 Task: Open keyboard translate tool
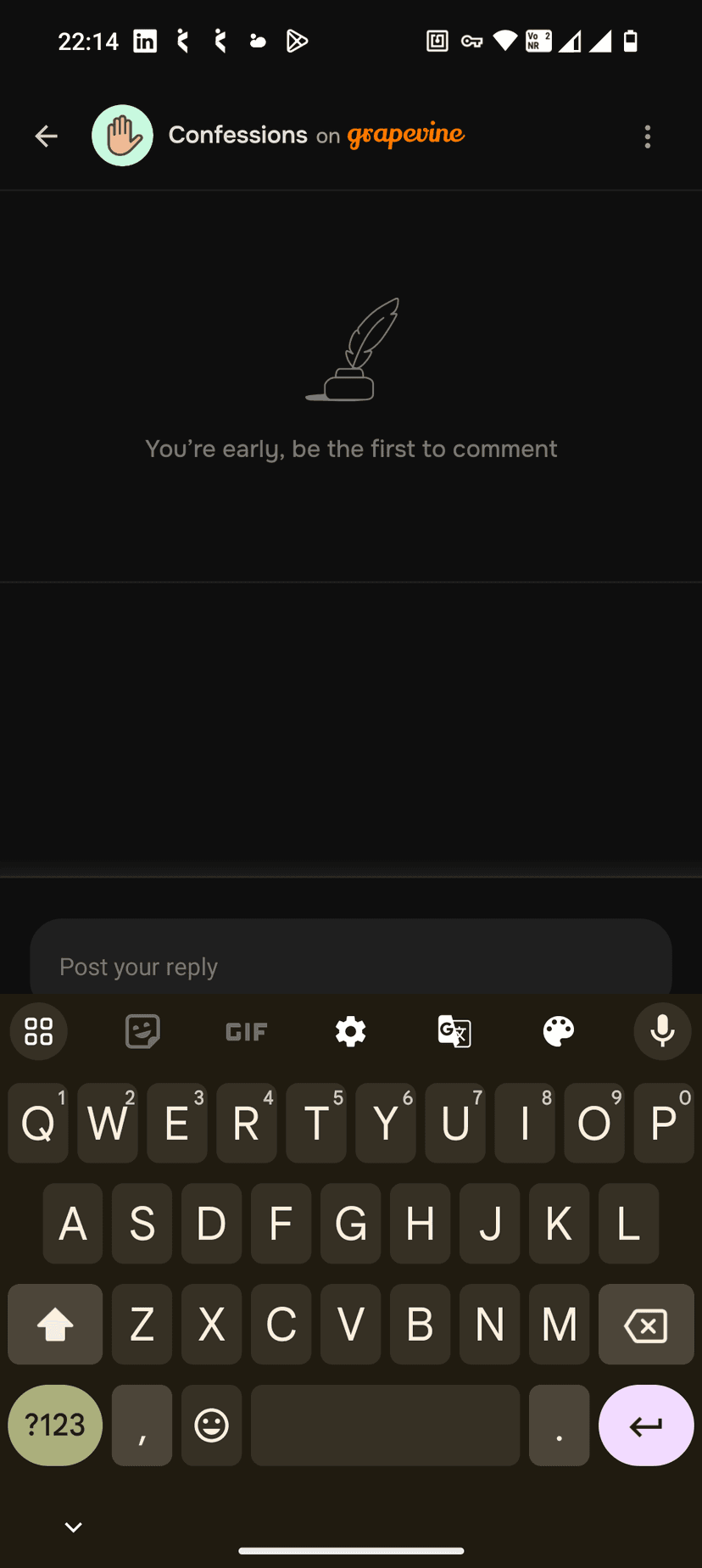(x=454, y=1031)
